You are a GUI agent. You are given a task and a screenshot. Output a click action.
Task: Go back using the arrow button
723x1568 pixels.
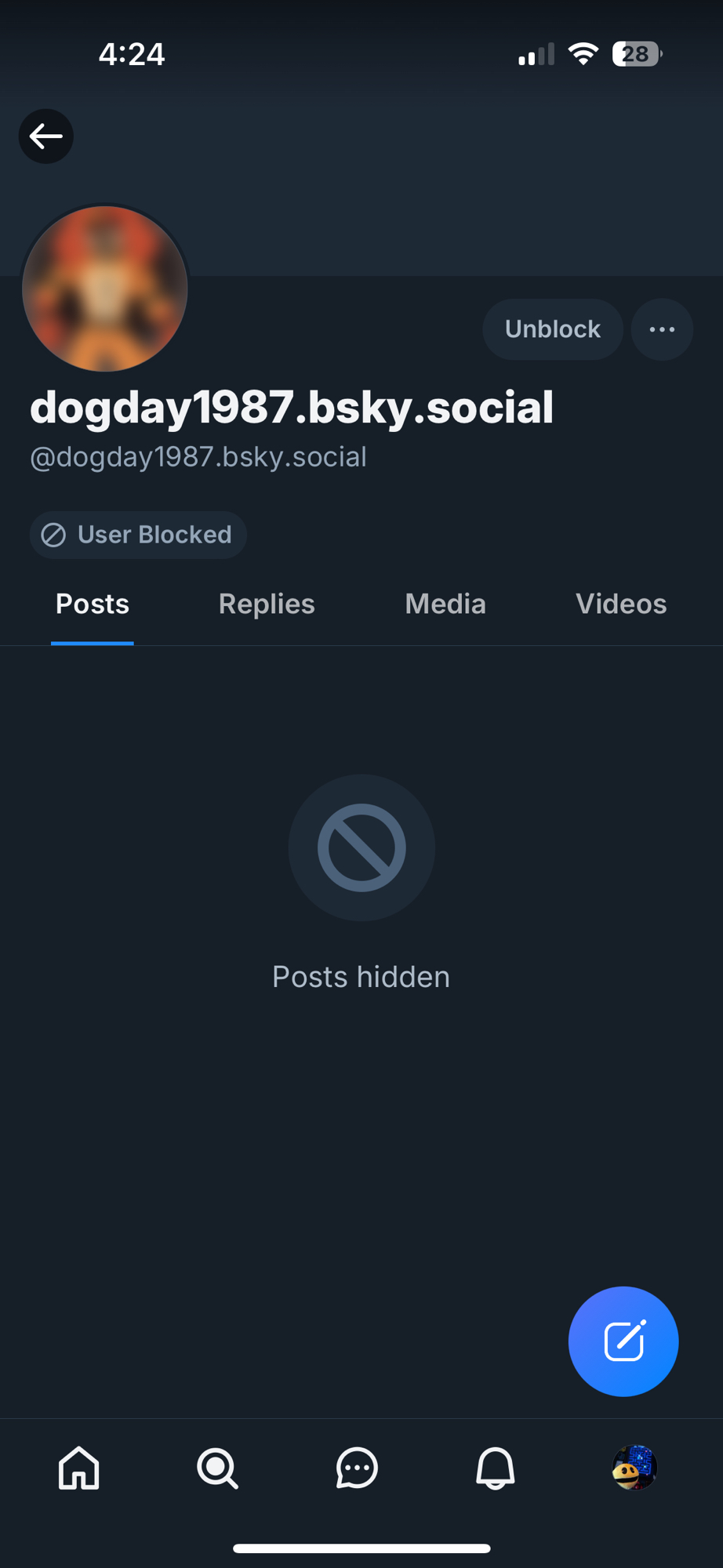pos(46,136)
